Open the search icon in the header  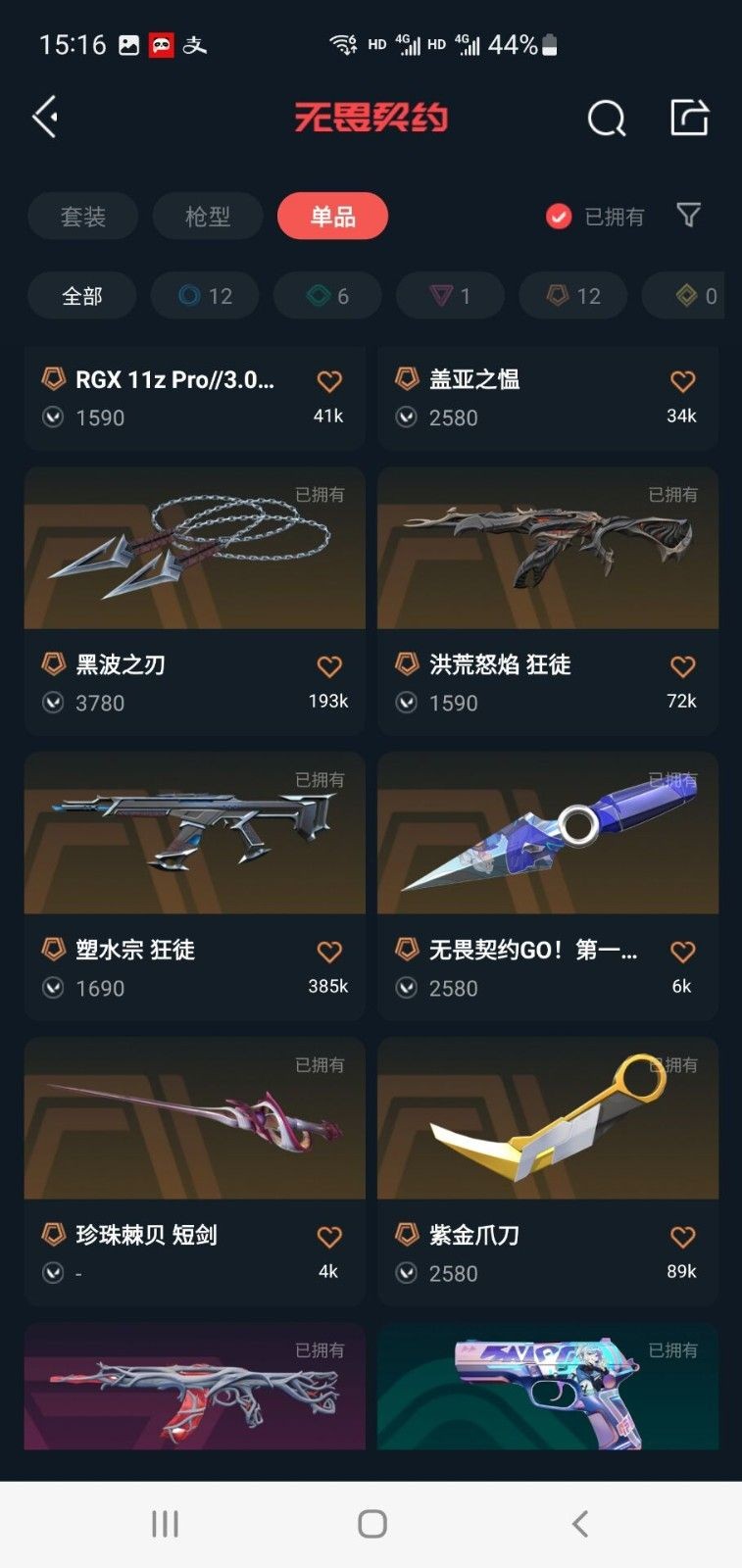tap(606, 119)
